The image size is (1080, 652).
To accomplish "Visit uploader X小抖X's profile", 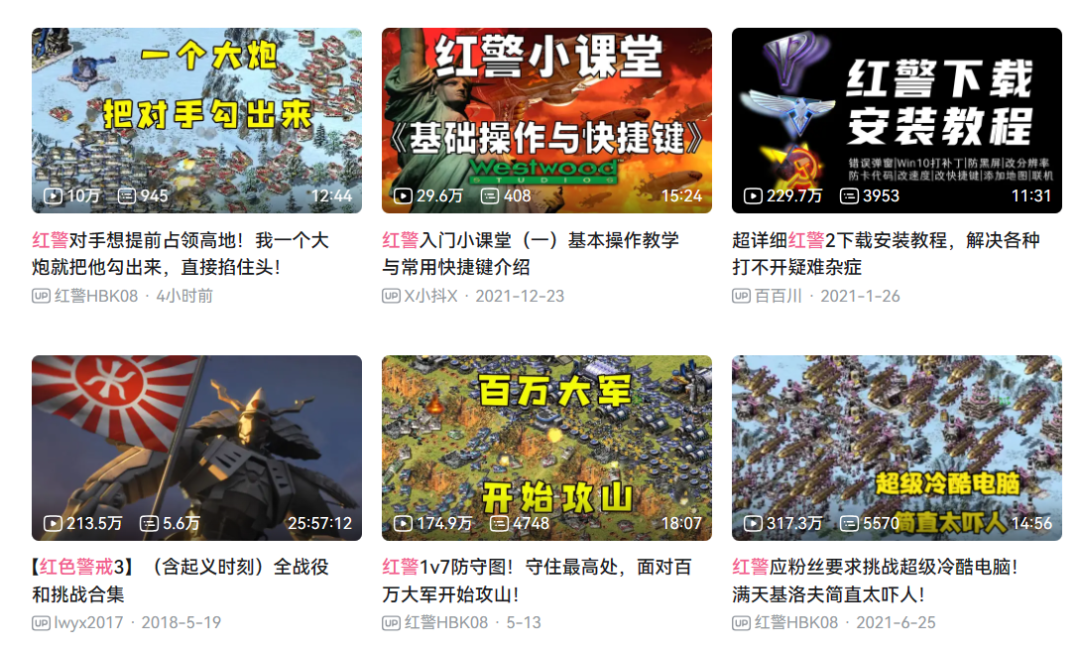I will [430, 296].
